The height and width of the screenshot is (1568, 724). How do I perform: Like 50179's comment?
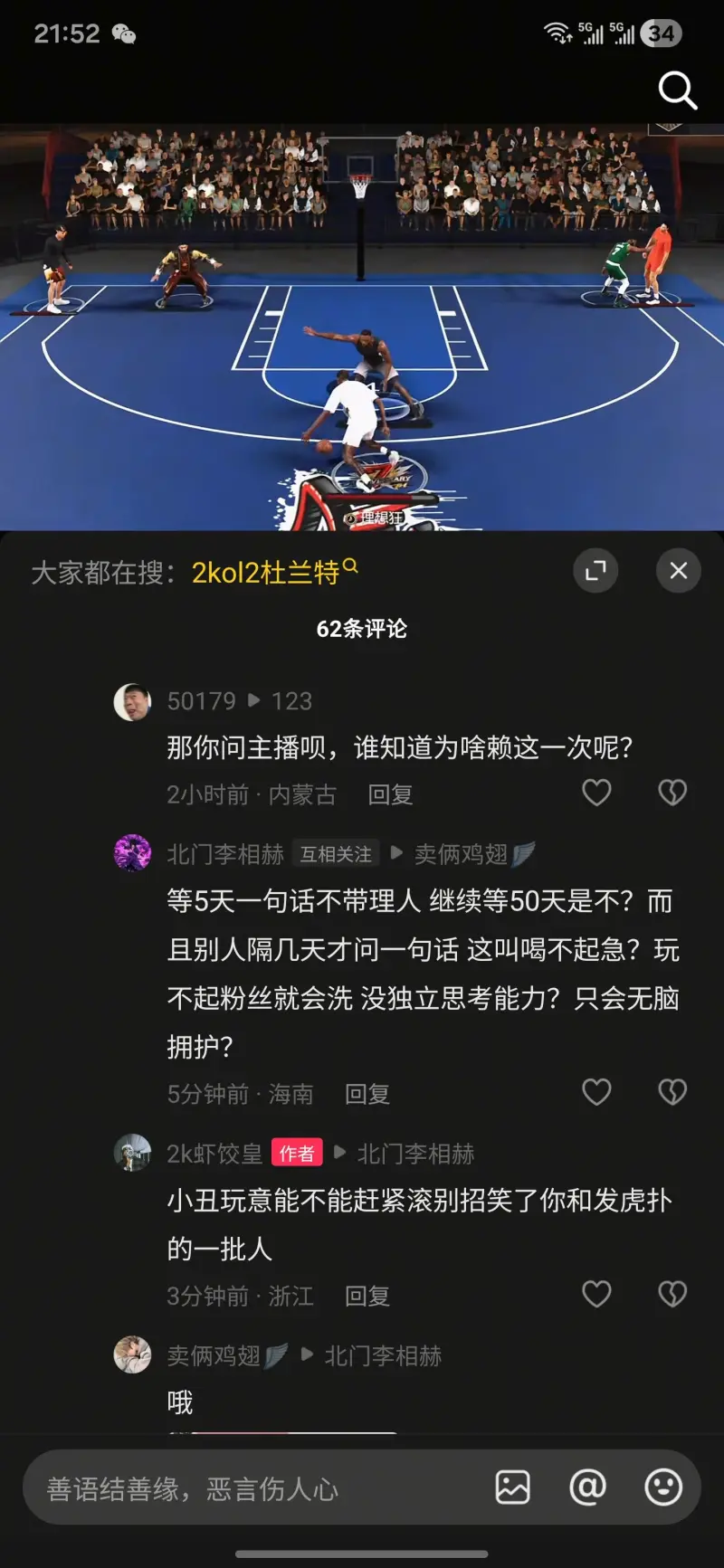(x=596, y=793)
